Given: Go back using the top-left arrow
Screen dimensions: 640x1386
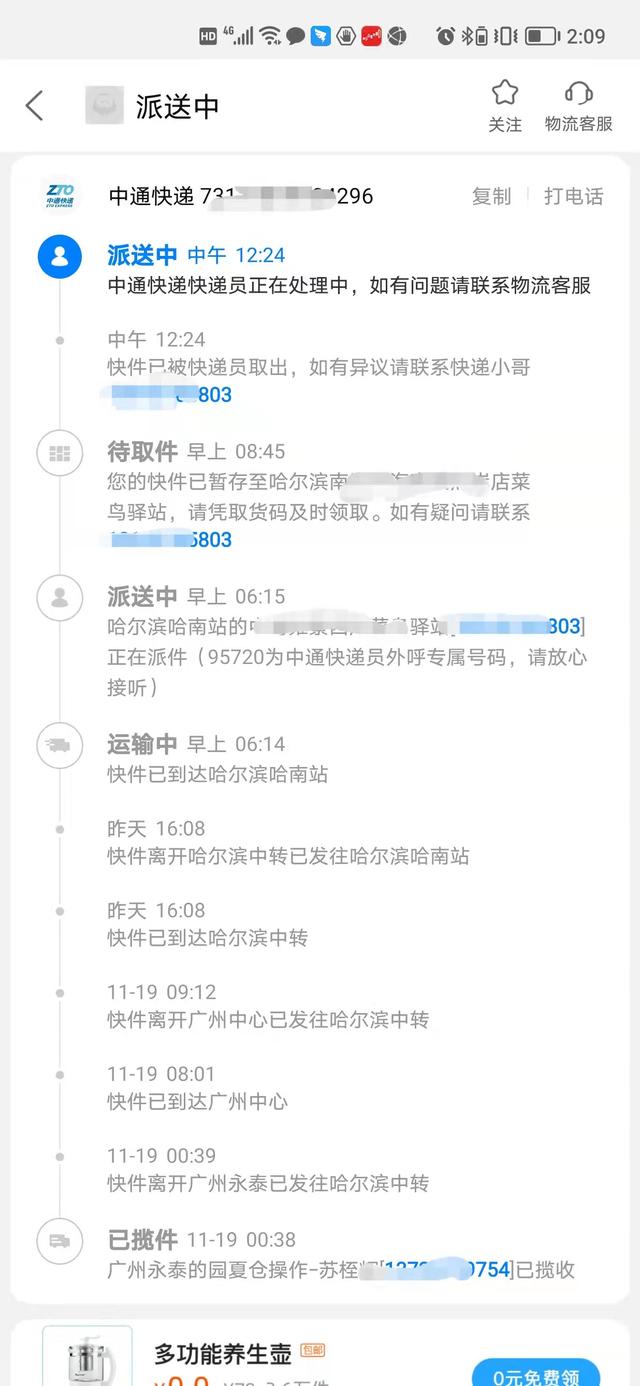Looking at the screenshot, I should coord(35,106).
